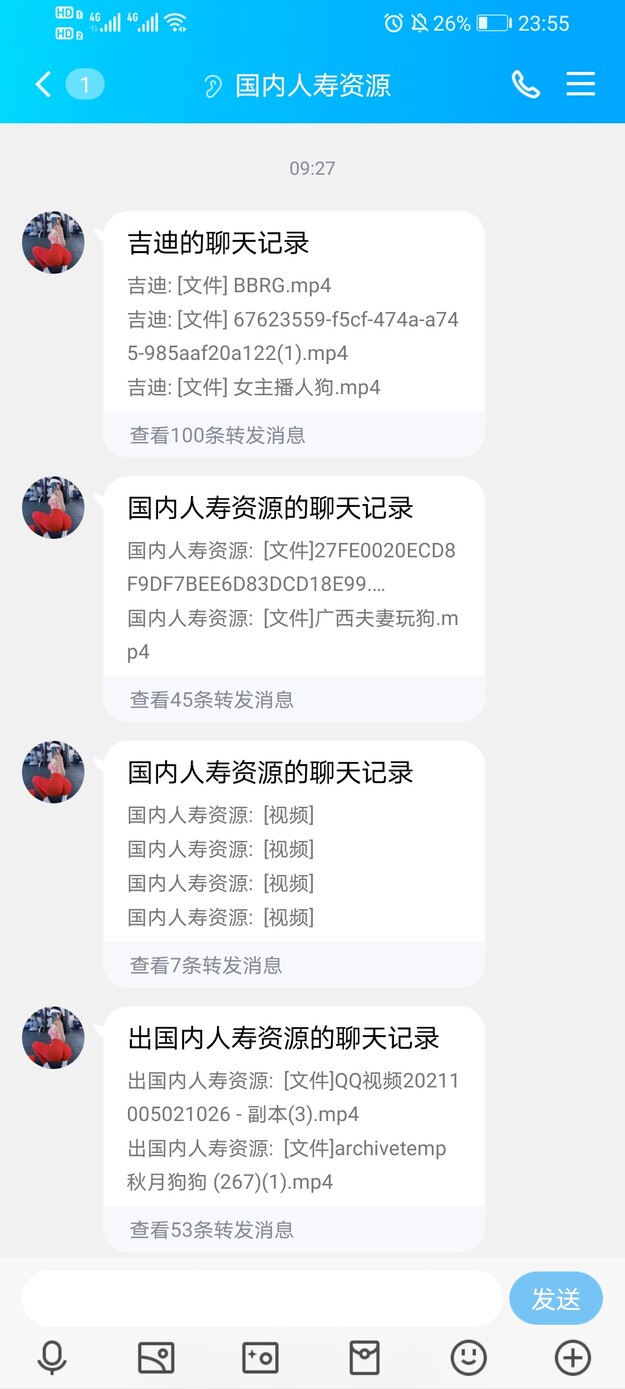View the 45 forwarded messages
Viewport: 625px width, 1389px height.
pyautogui.click(x=211, y=699)
